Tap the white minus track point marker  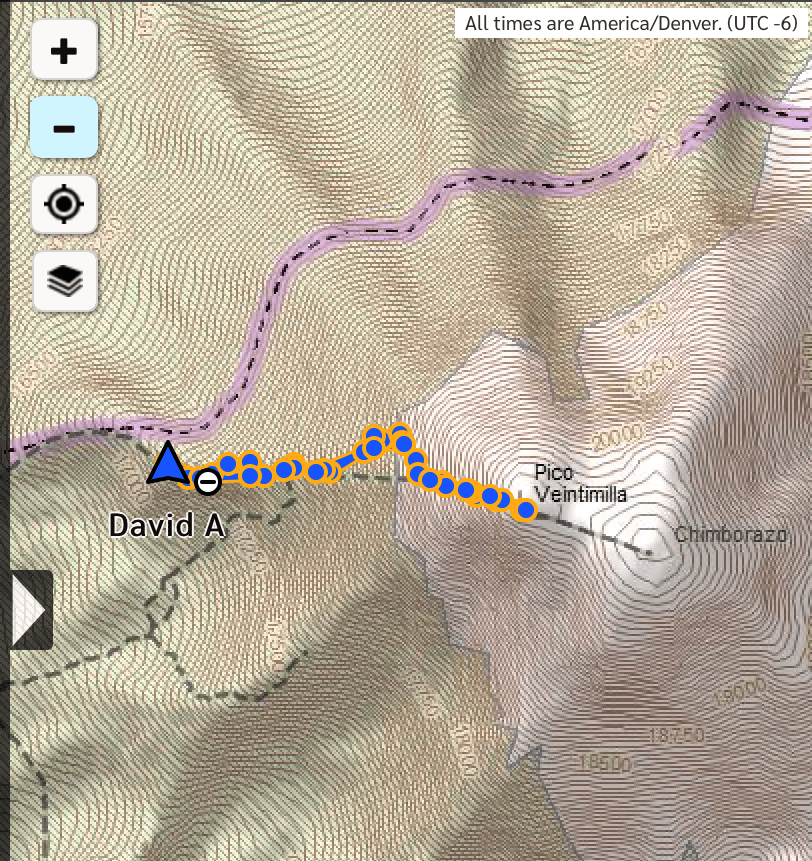click(x=208, y=482)
